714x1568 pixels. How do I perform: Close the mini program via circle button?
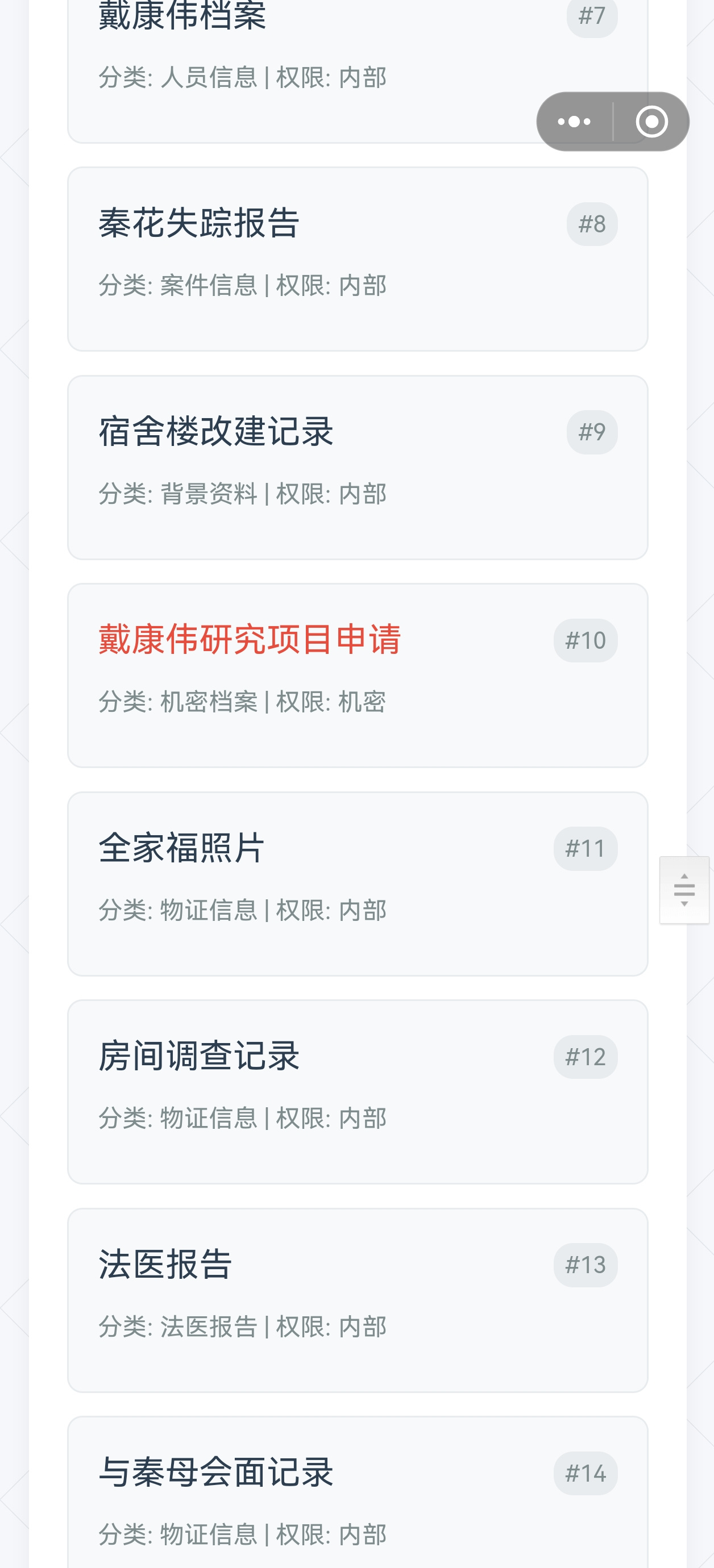(651, 122)
